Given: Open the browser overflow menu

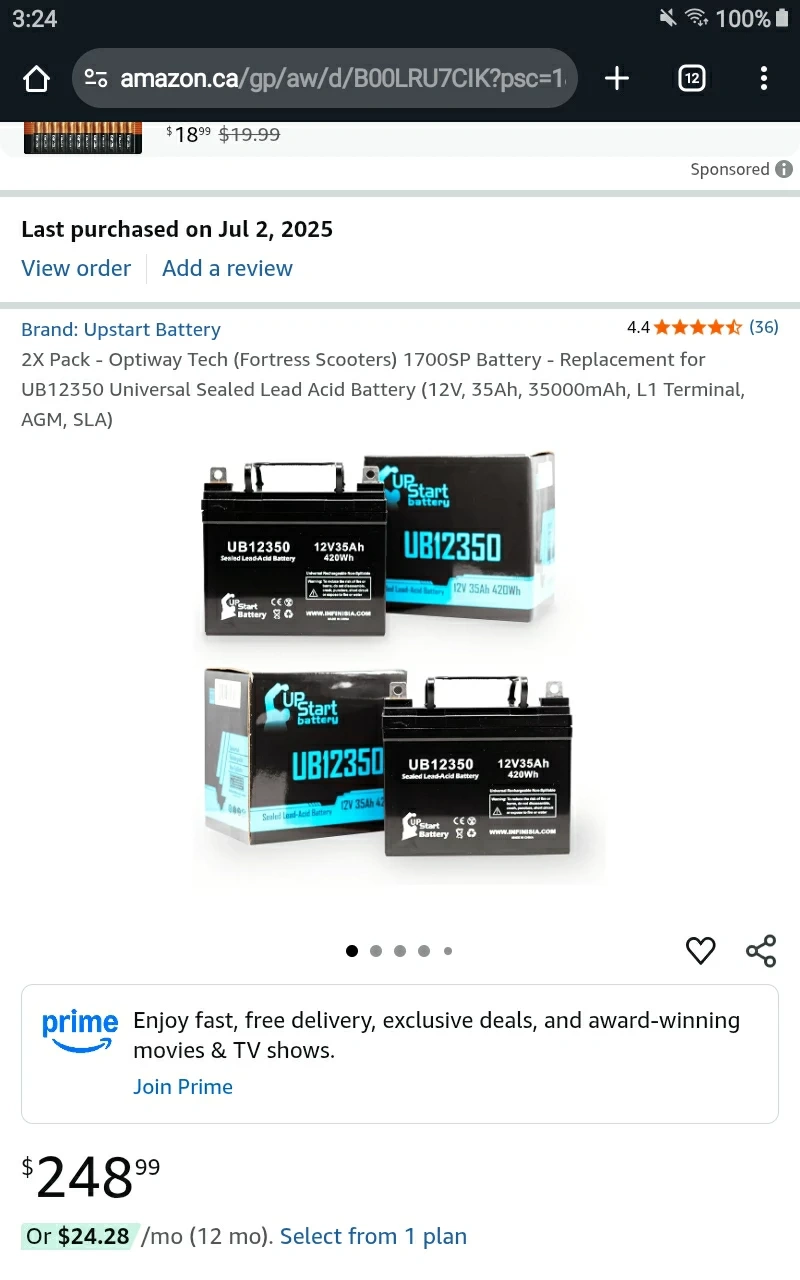Looking at the screenshot, I should tap(763, 78).
